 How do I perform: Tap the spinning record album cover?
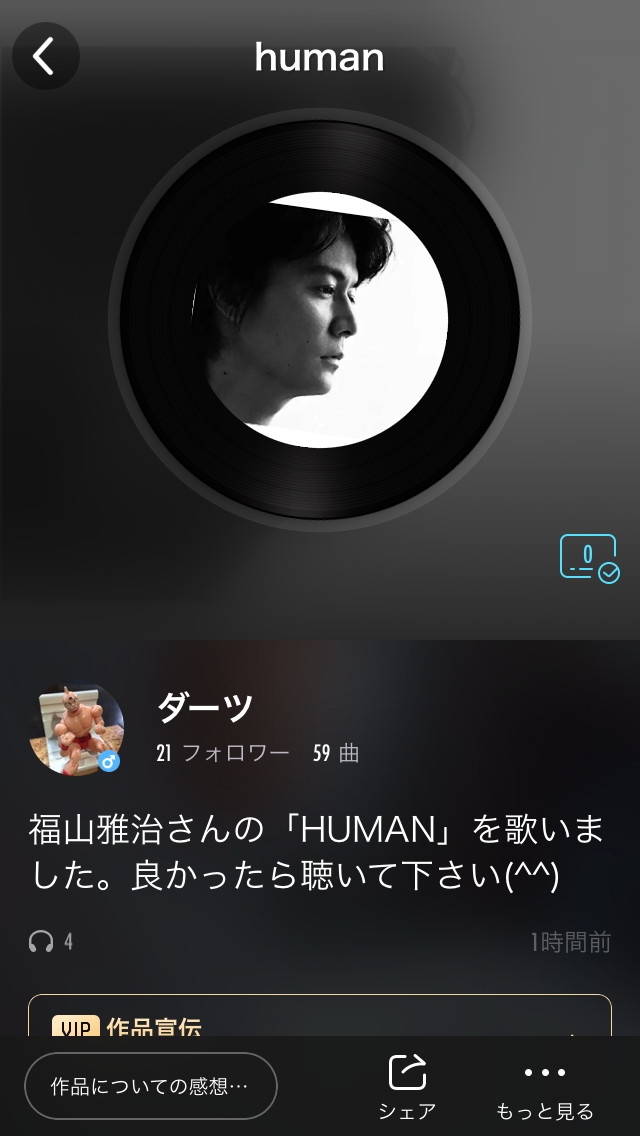click(320, 320)
